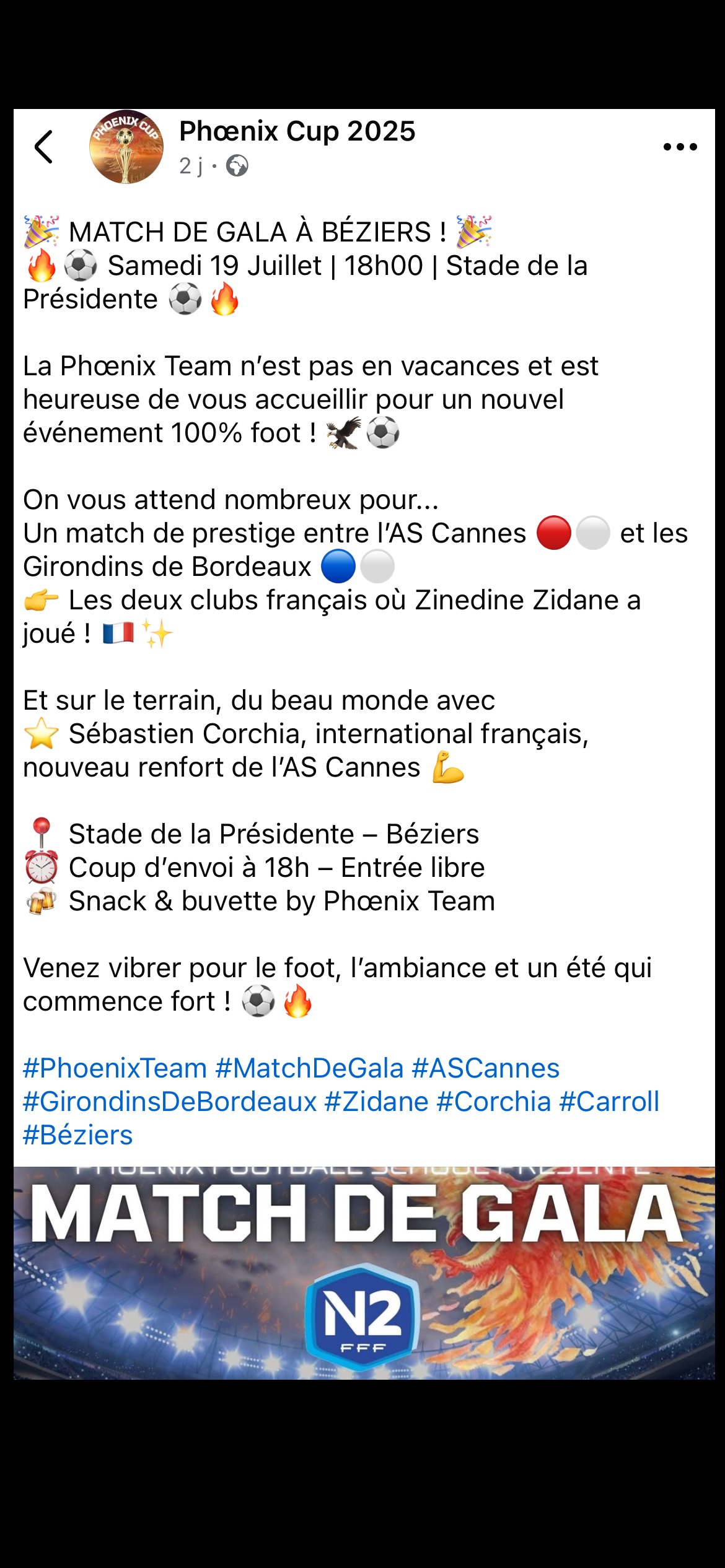
Task: Open the Phœnix Cup 2025 page name
Action: pos(297,131)
